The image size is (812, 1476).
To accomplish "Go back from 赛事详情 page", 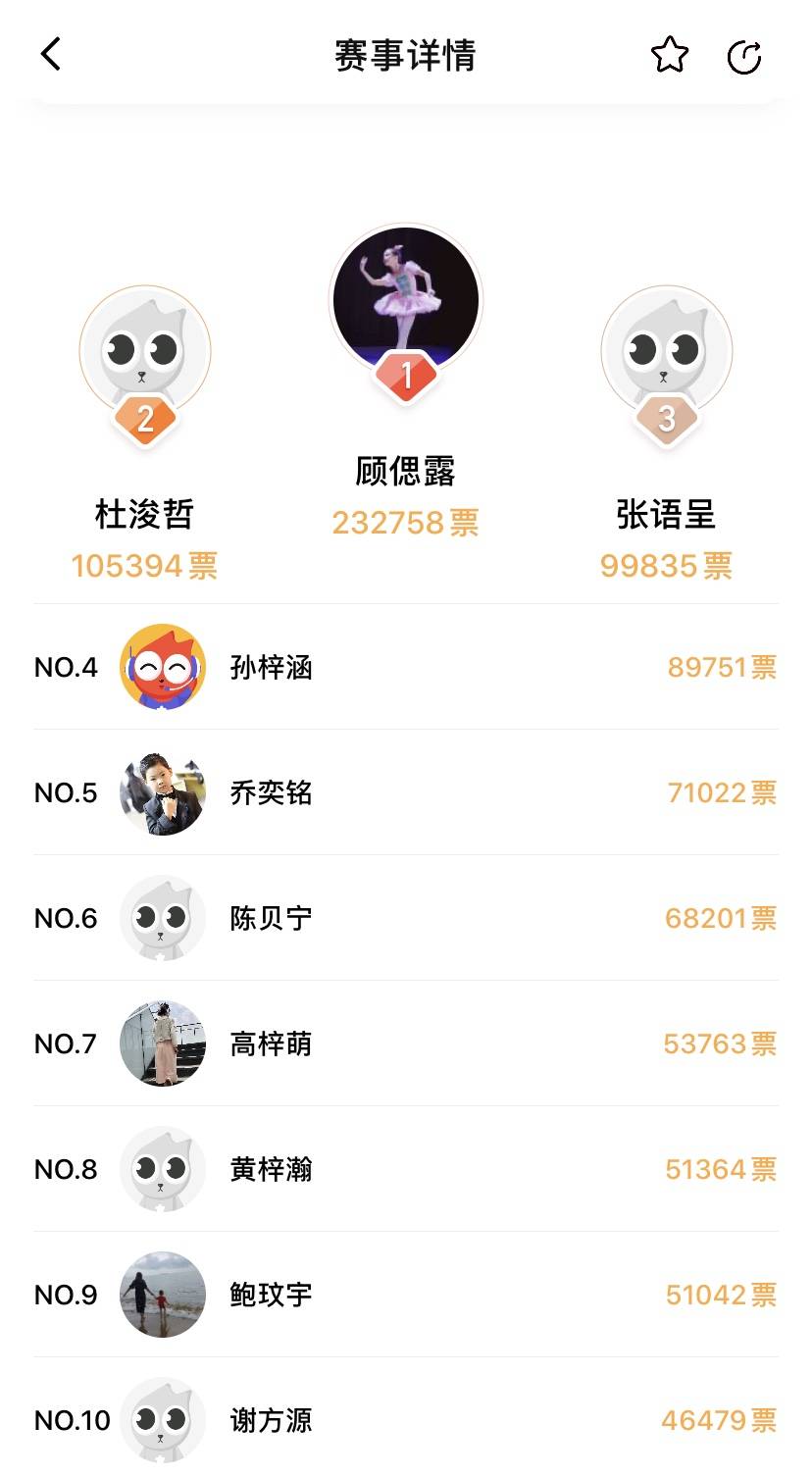I will pyautogui.click(x=51, y=55).
